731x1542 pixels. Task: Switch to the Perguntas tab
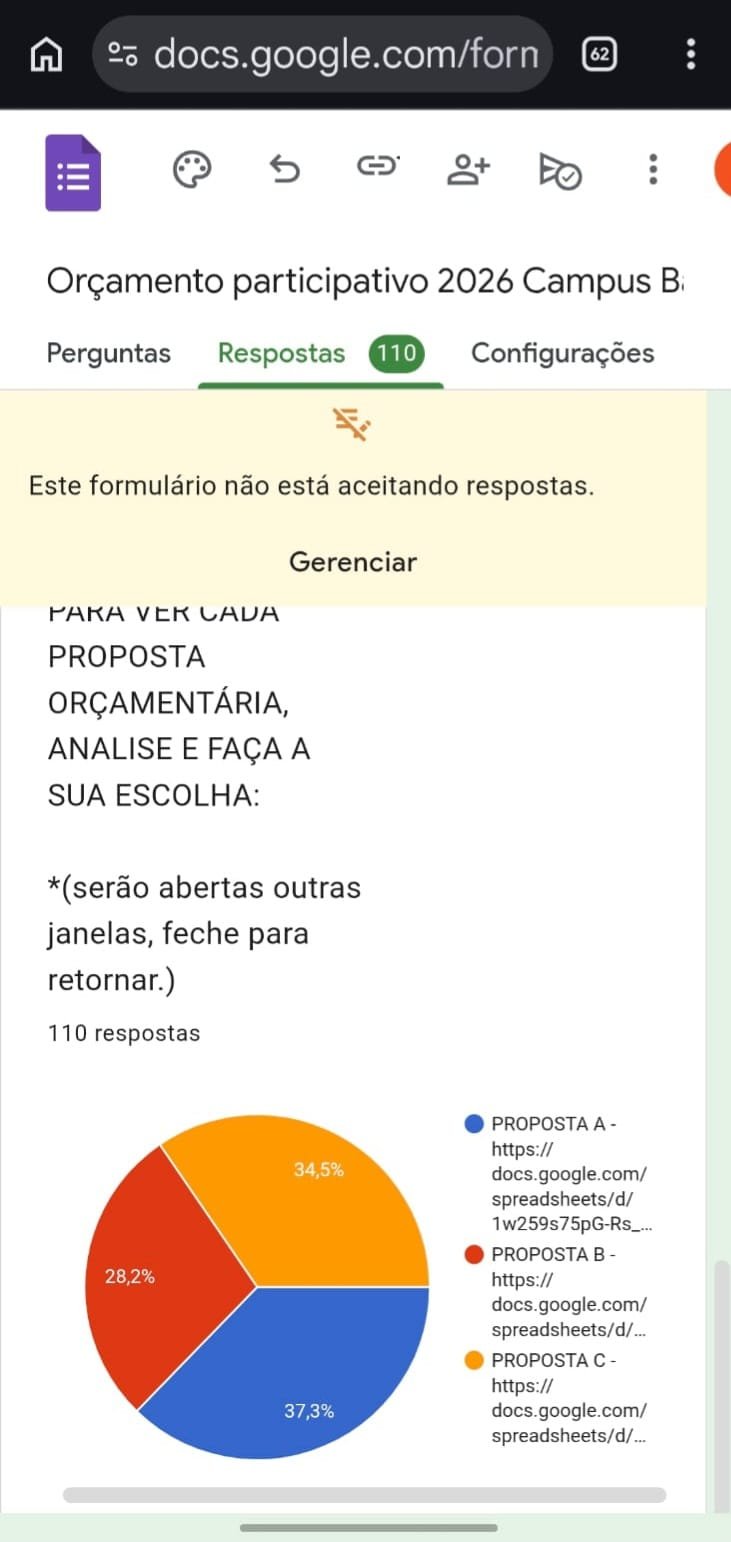pos(109,353)
